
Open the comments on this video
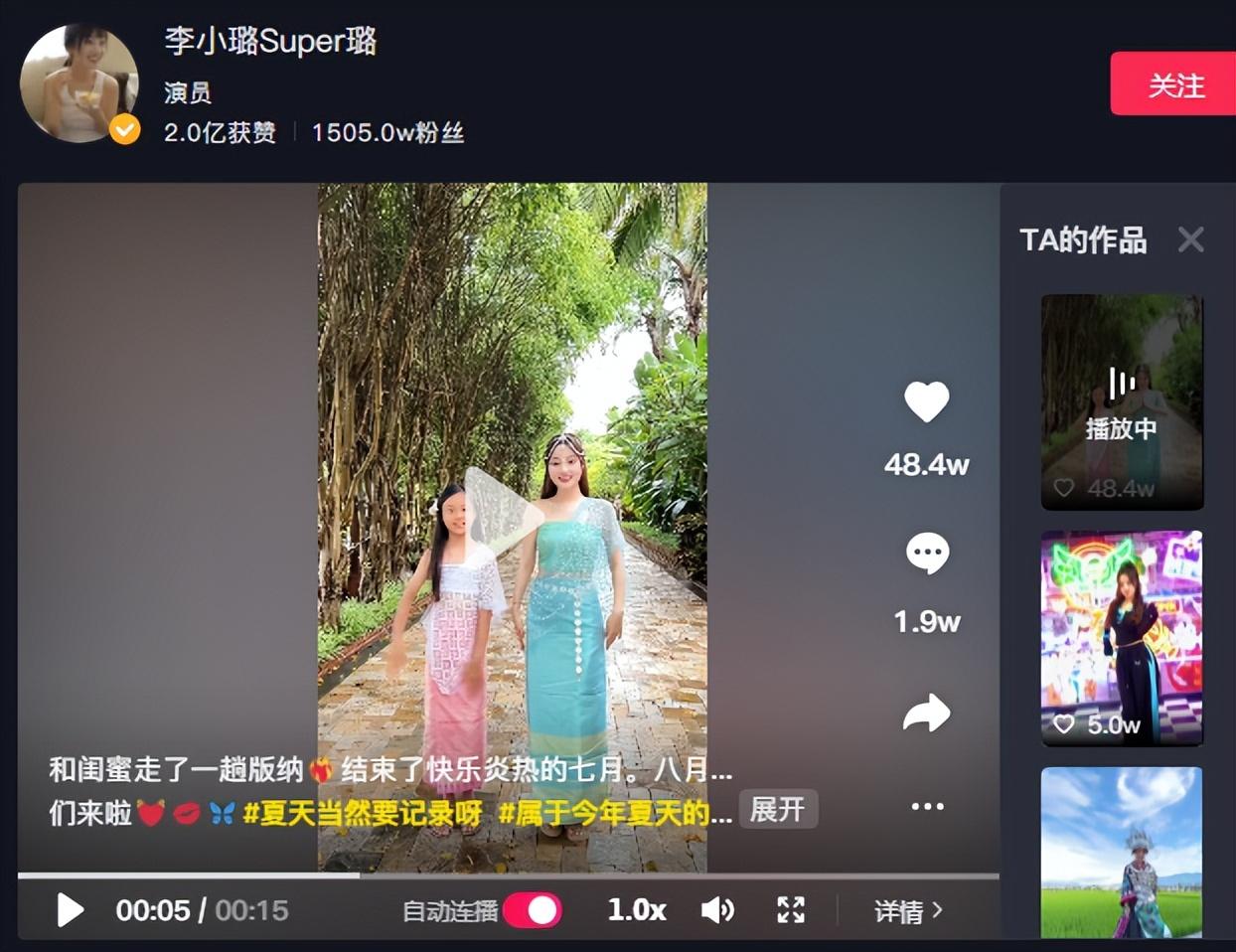tap(926, 554)
